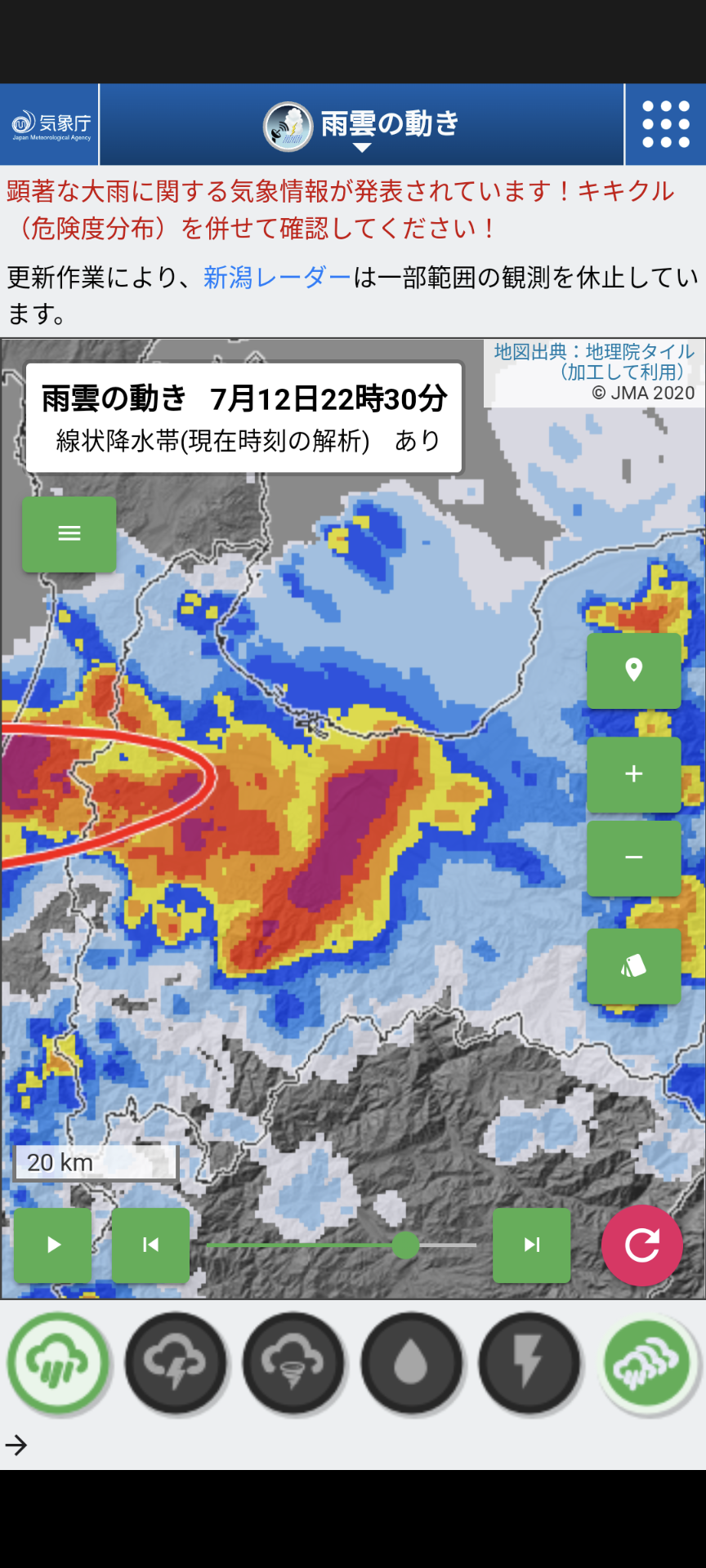The image size is (706, 1568).
Task: Toggle the water drop layer icon
Action: (x=411, y=1363)
